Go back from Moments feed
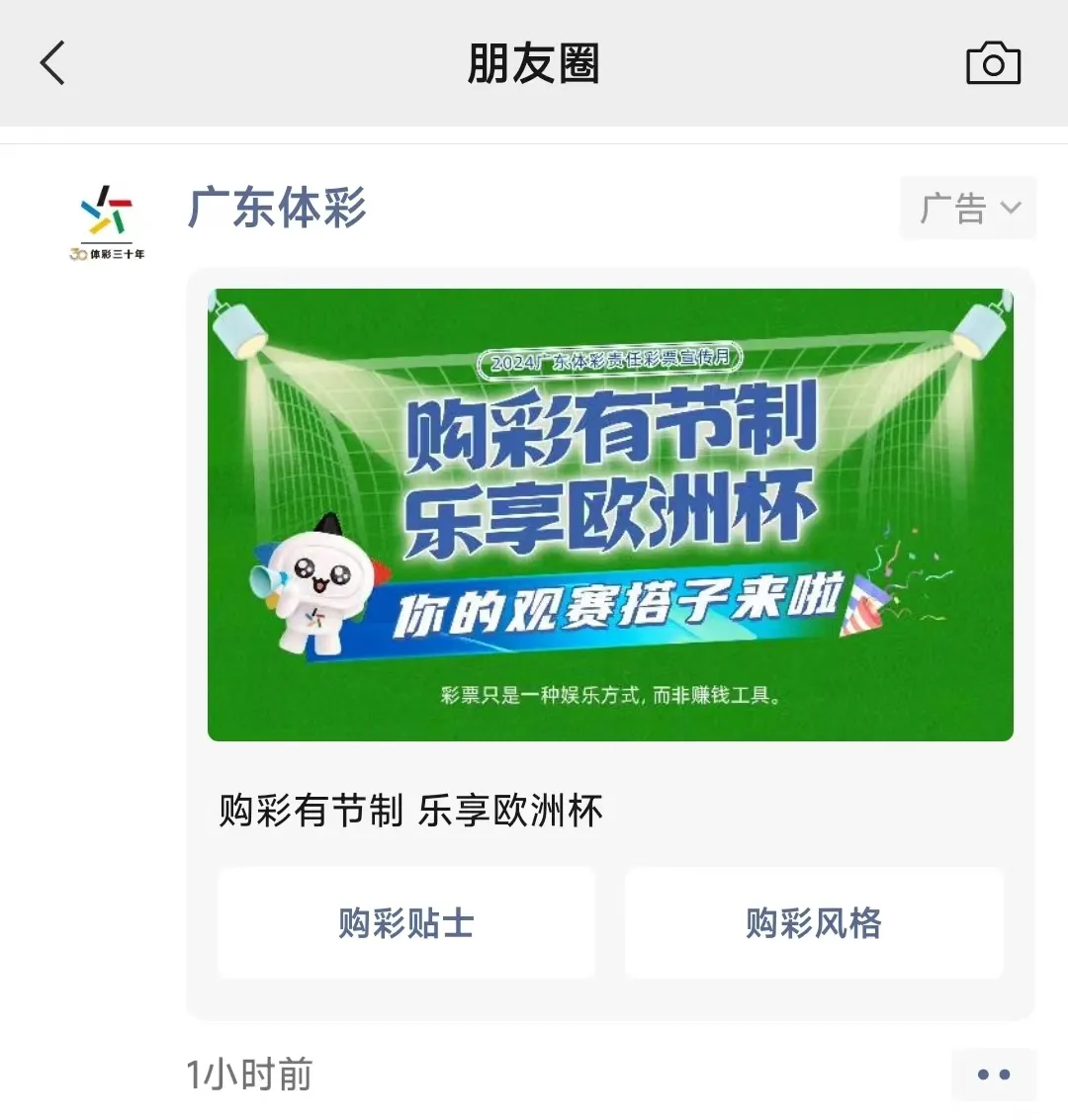The width and height of the screenshot is (1068, 1120). click(53, 63)
